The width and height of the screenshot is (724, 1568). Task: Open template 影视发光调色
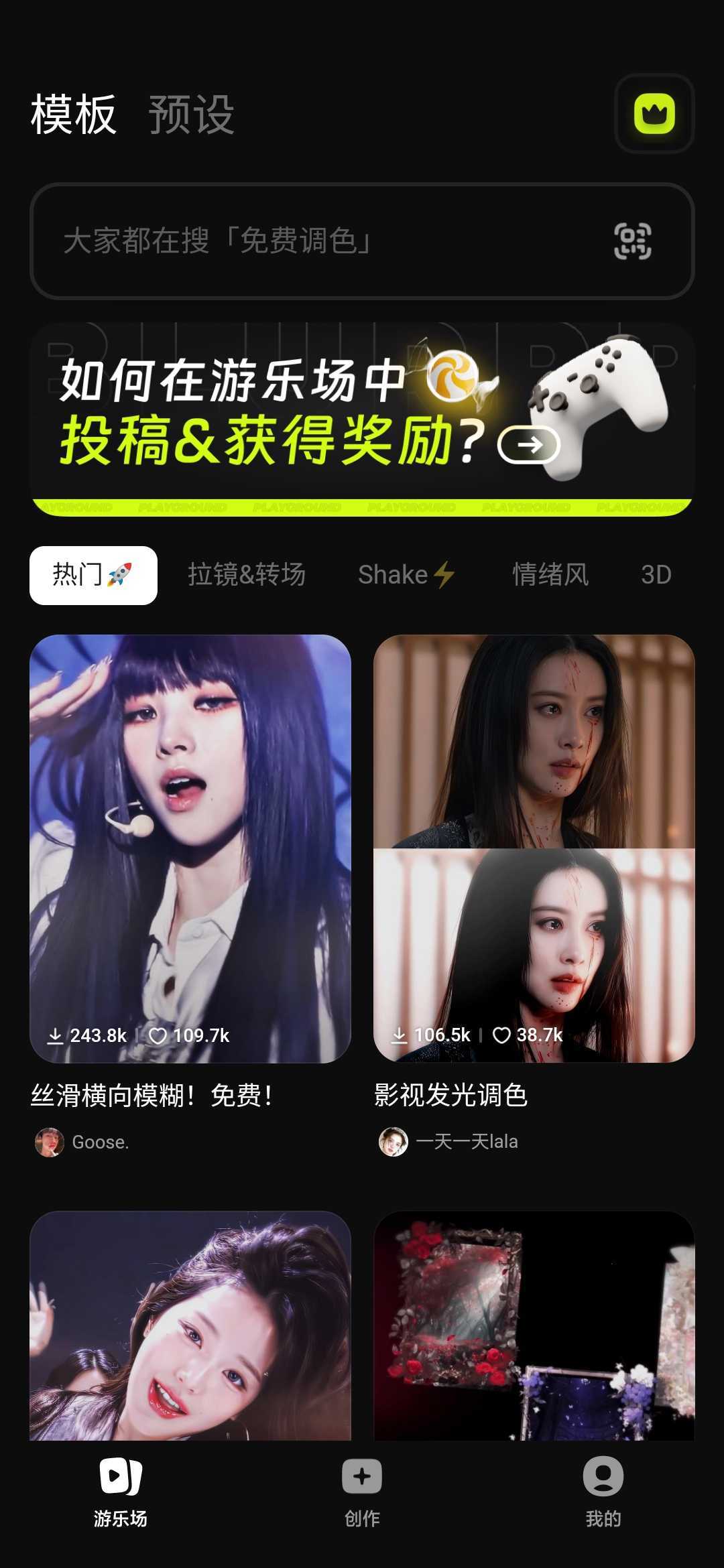534,848
